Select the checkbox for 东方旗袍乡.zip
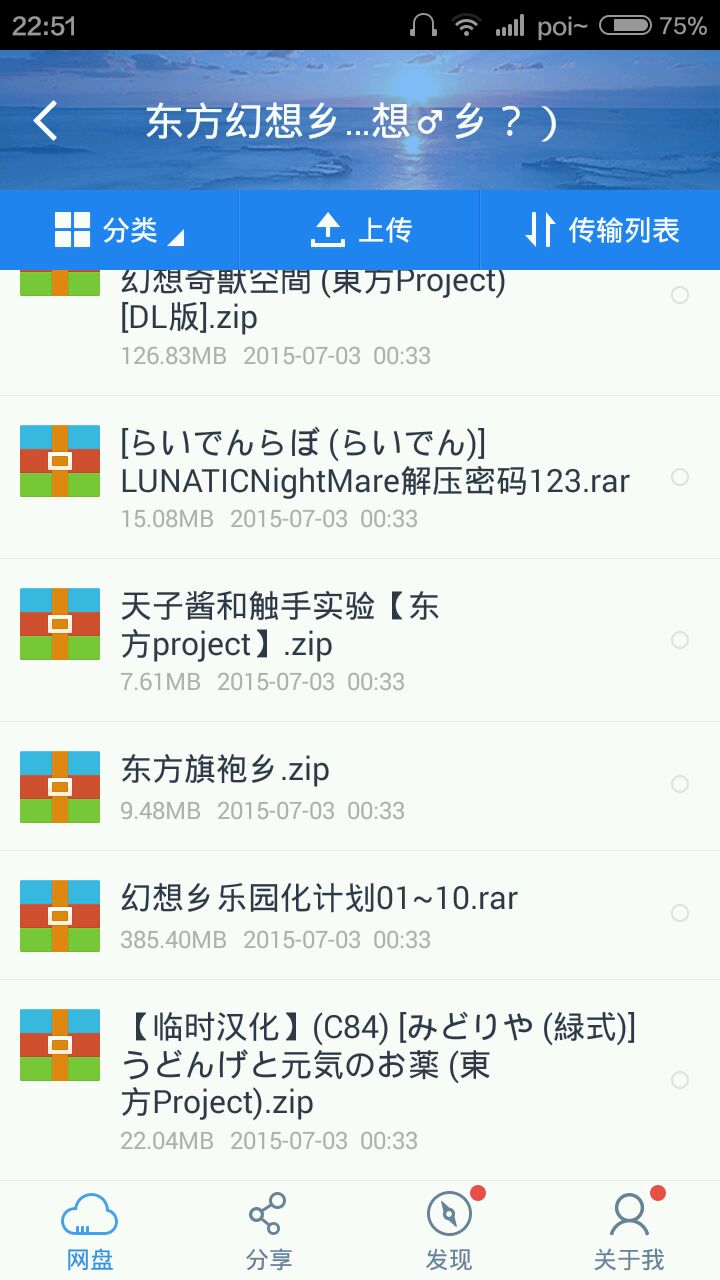 pyautogui.click(x=680, y=784)
